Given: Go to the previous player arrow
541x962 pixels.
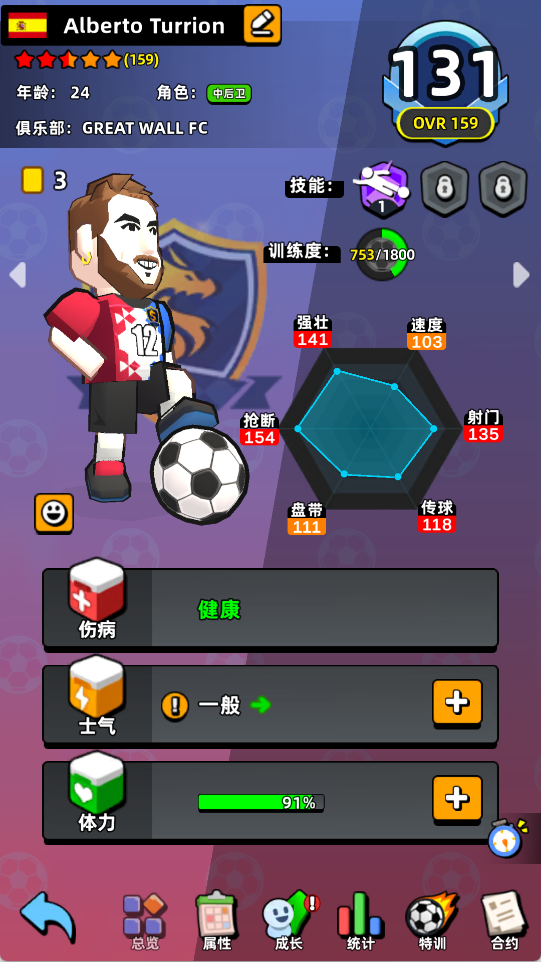Looking at the screenshot, I should click(x=18, y=275).
